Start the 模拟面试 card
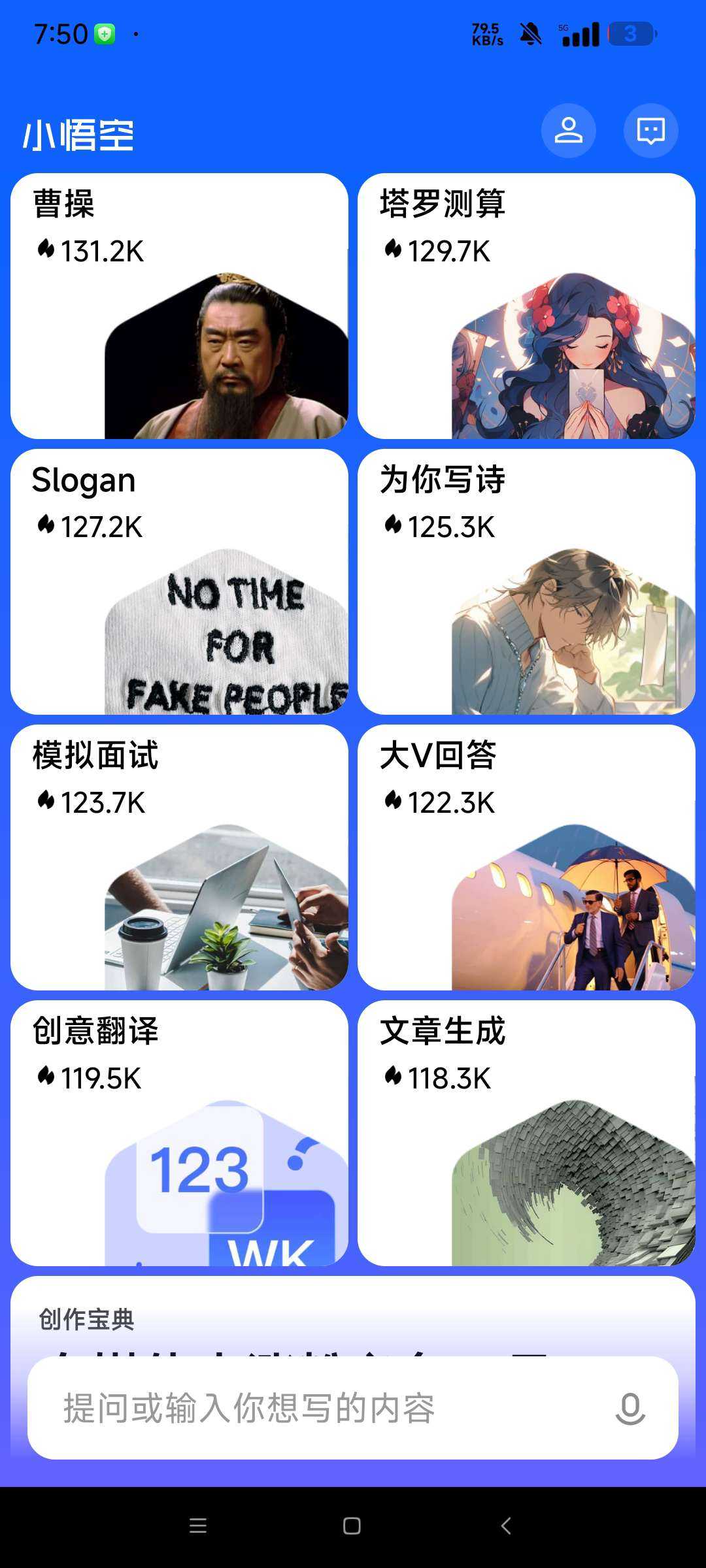 point(179,857)
